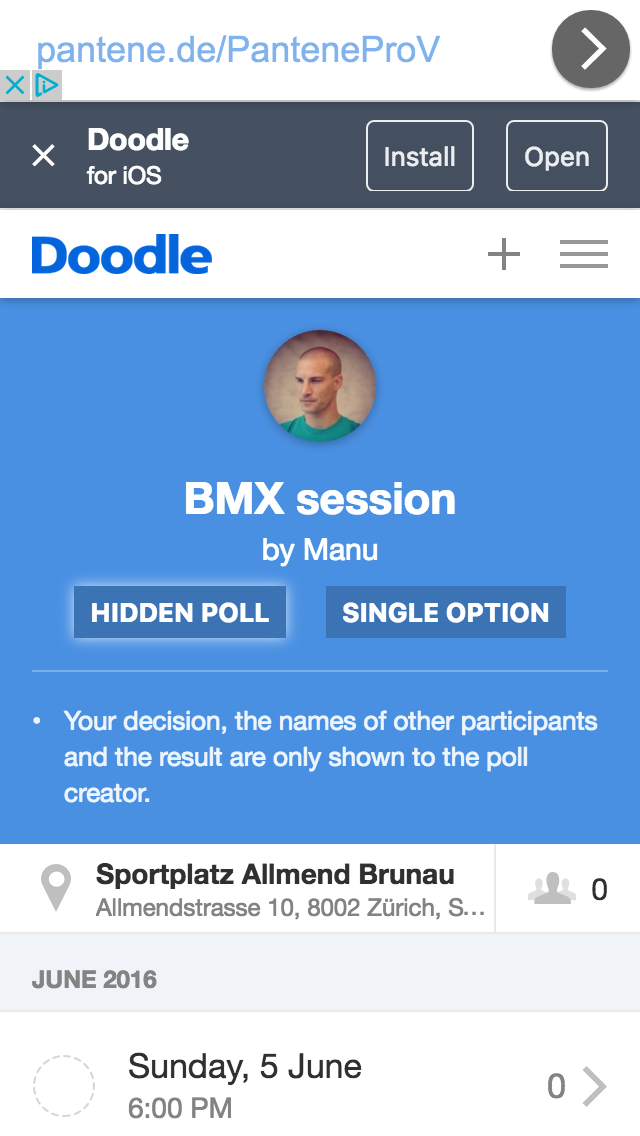The width and height of the screenshot is (640, 1136).
Task: Tap Open in the app banner
Action: click(x=557, y=156)
